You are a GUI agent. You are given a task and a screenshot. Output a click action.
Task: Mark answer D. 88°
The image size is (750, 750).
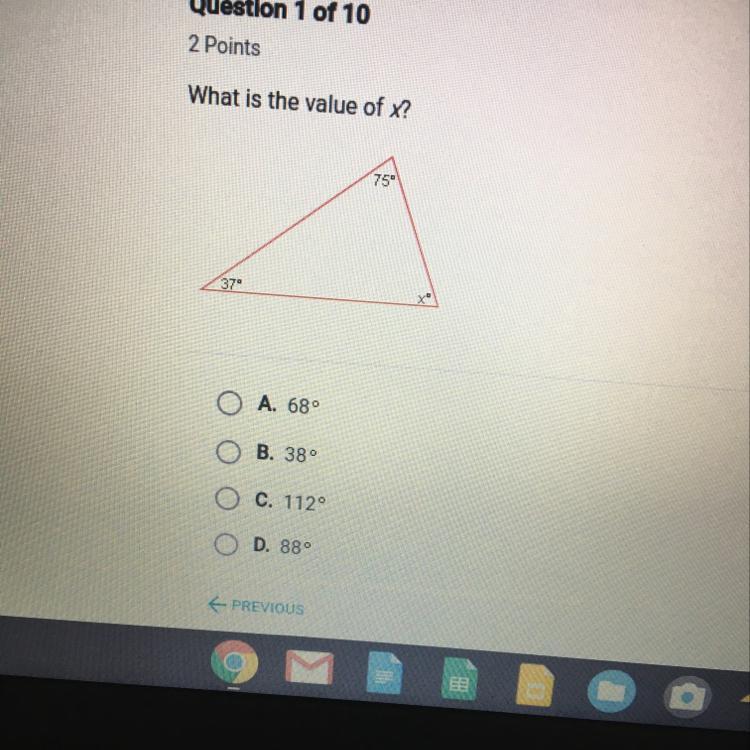point(227,546)
